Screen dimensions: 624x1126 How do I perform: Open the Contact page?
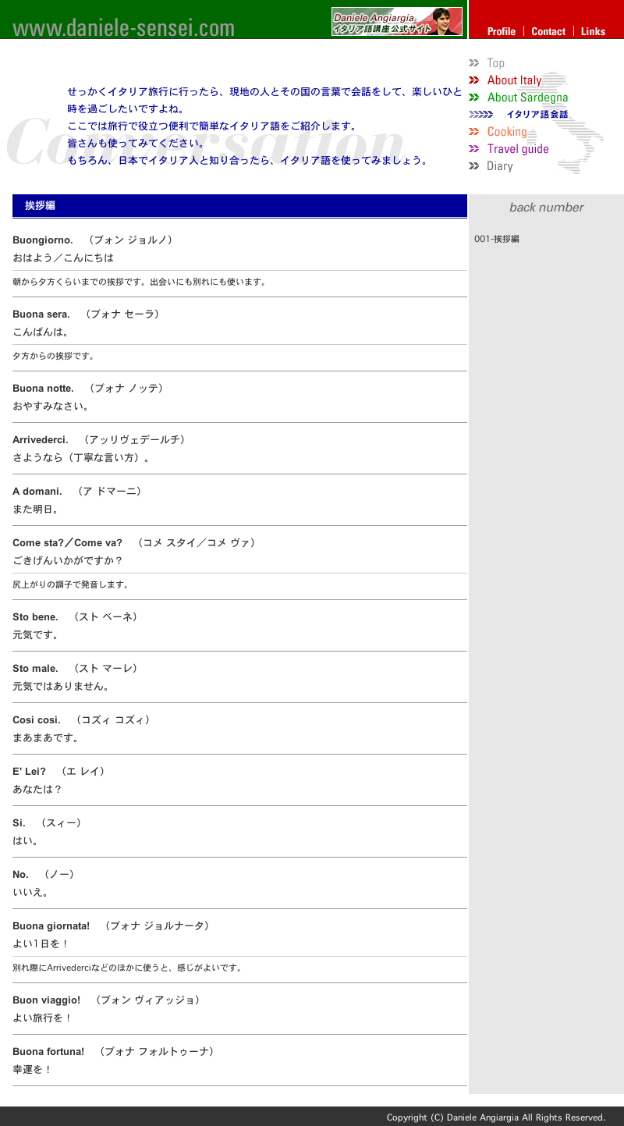(548, 31)
